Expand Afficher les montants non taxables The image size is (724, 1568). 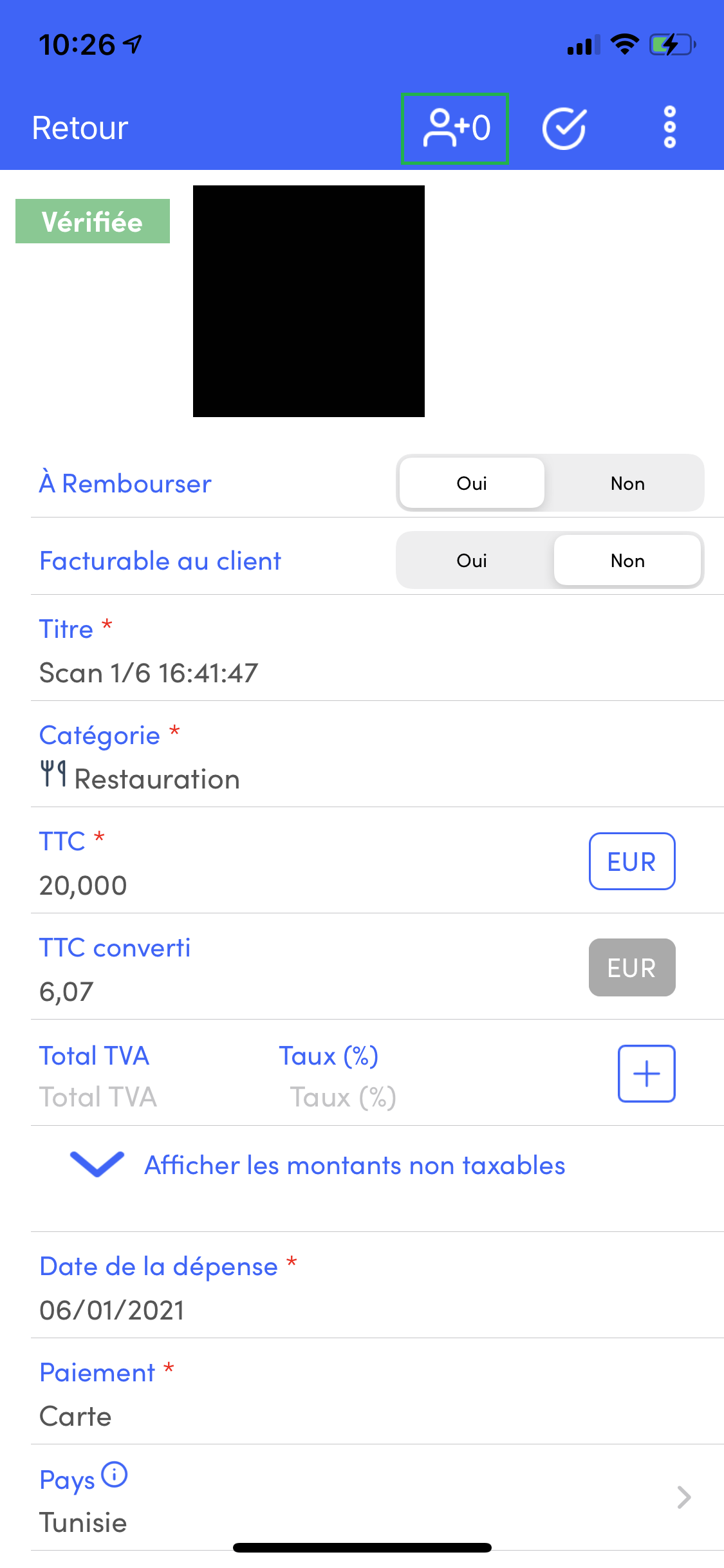tap(318, 1165)
